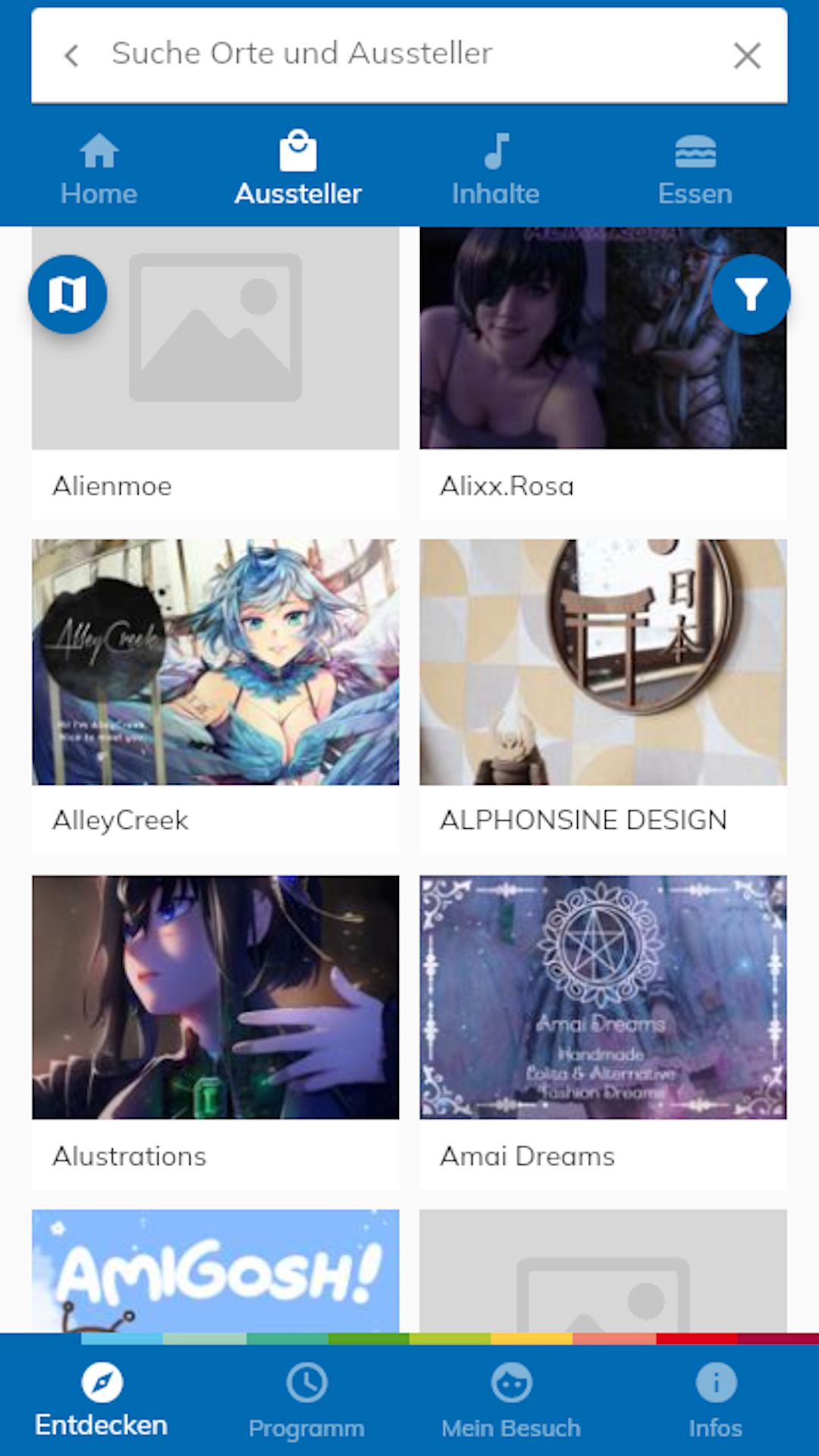Go back using the search bar arrow
This screenshot has width=819, height=1456.
72,55
